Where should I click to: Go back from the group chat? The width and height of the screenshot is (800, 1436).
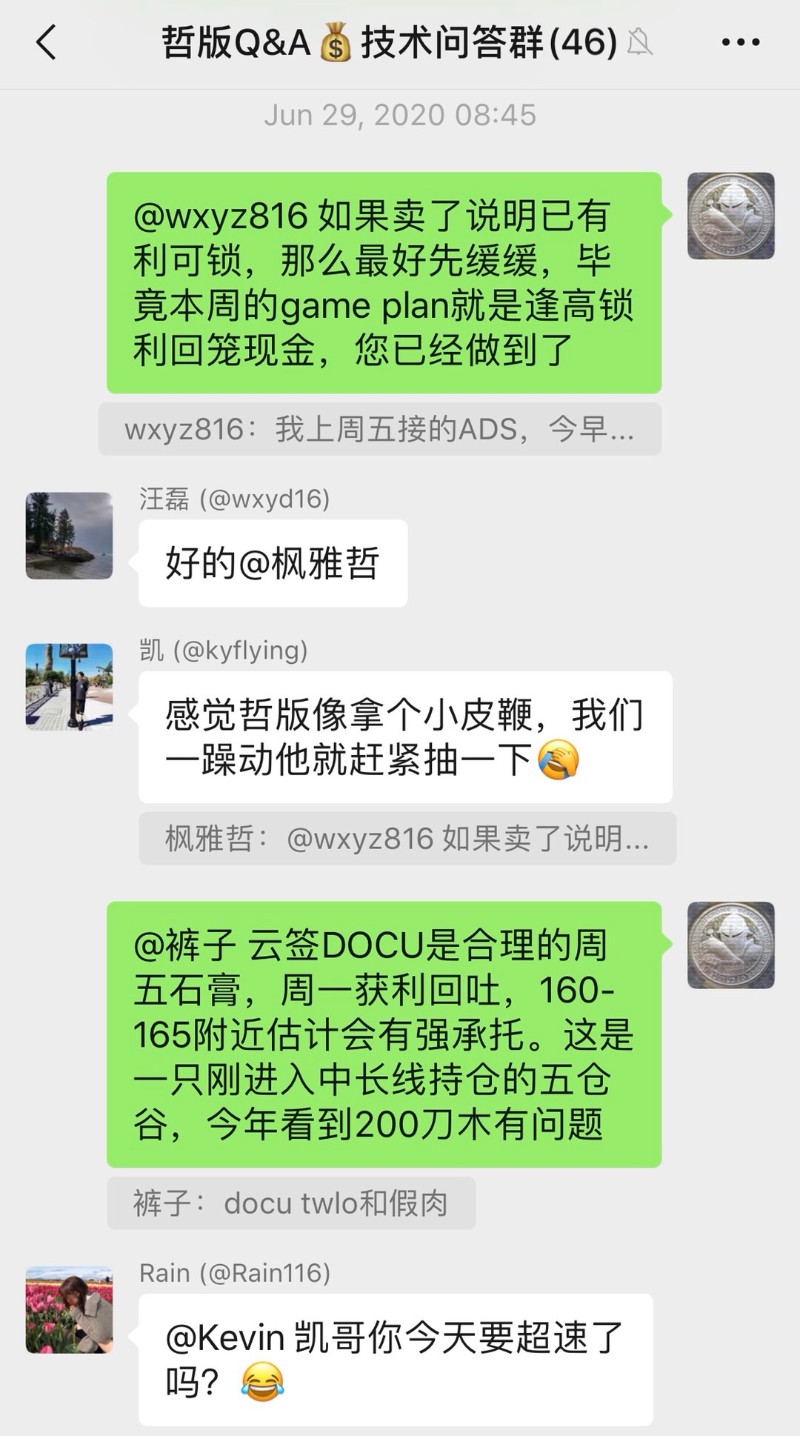(46, 43)
